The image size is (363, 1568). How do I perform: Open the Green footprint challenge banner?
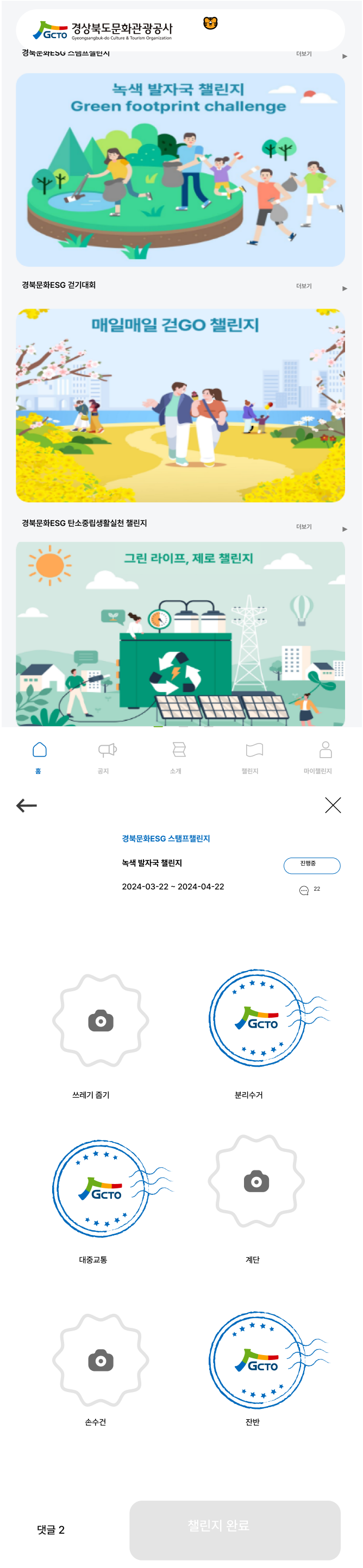pyautogui.click(x=180, y=170)
